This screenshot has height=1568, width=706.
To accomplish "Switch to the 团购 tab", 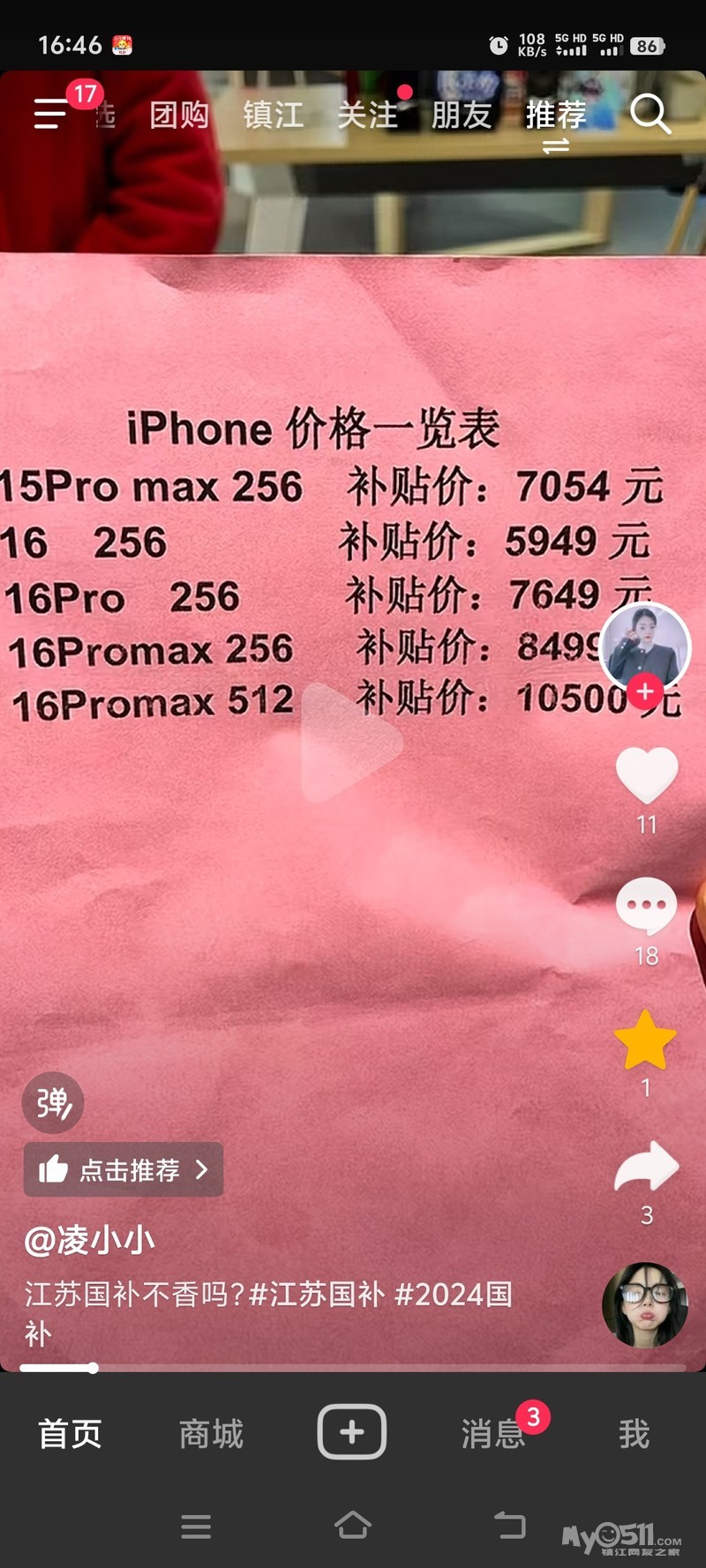I will pos(179,115).
